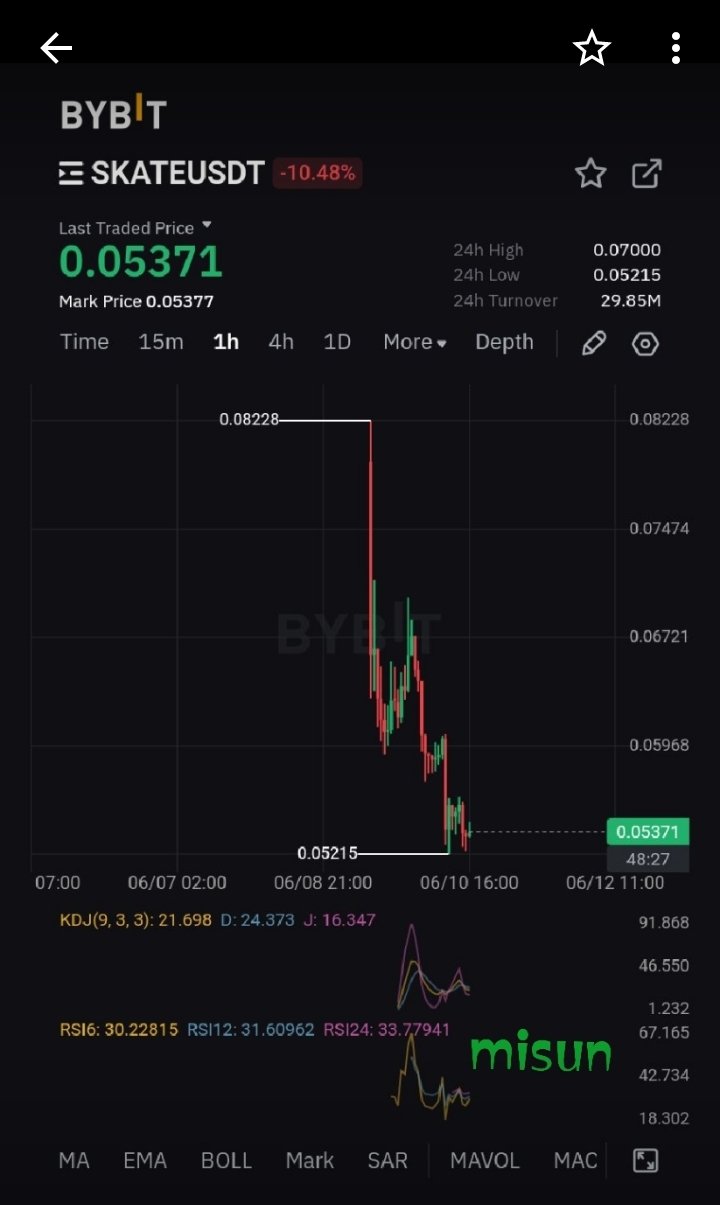The width and height of the screenshot is (720, 1205).
Task: Open the drawing pencil tool
Action: 594,344
